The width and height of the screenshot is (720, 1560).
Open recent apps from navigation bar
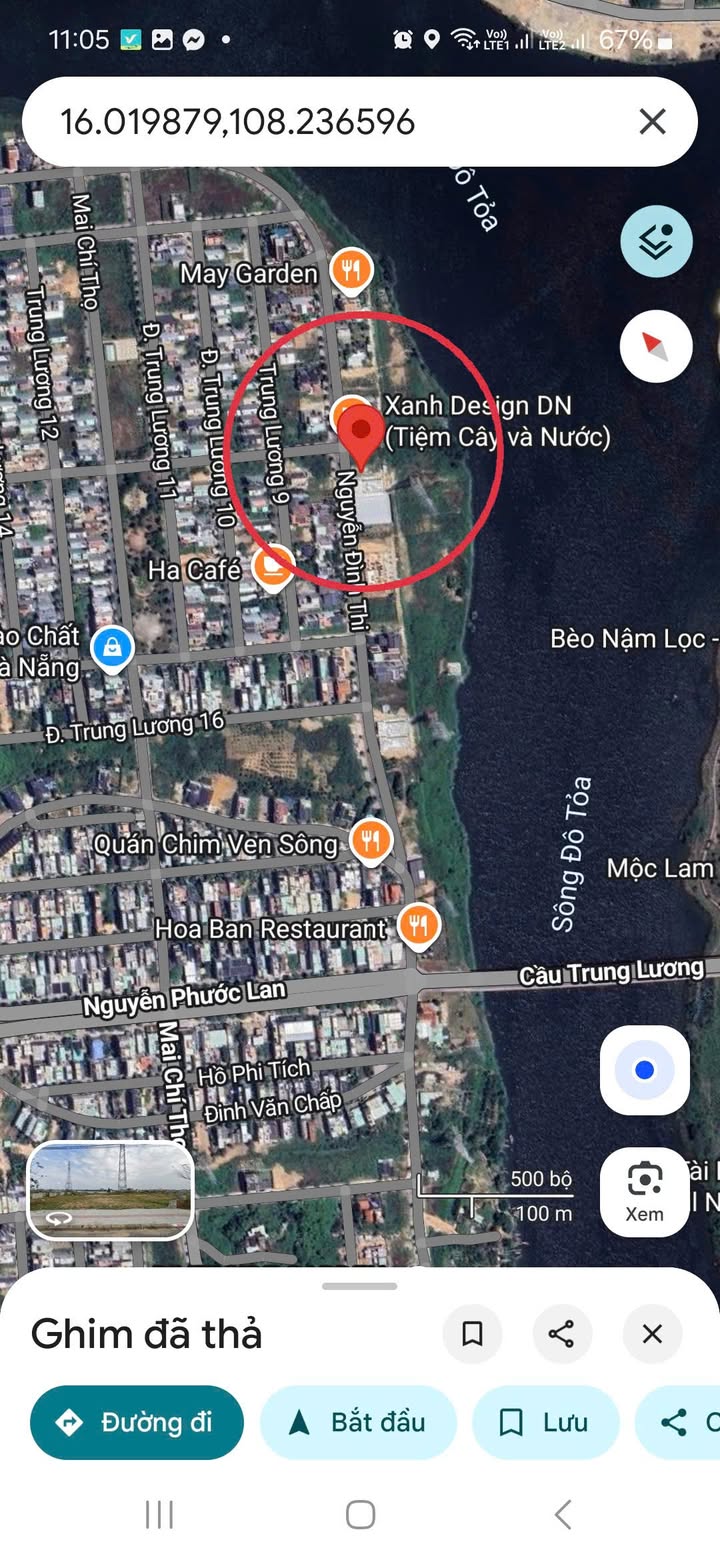click(x=160, y=1514)
